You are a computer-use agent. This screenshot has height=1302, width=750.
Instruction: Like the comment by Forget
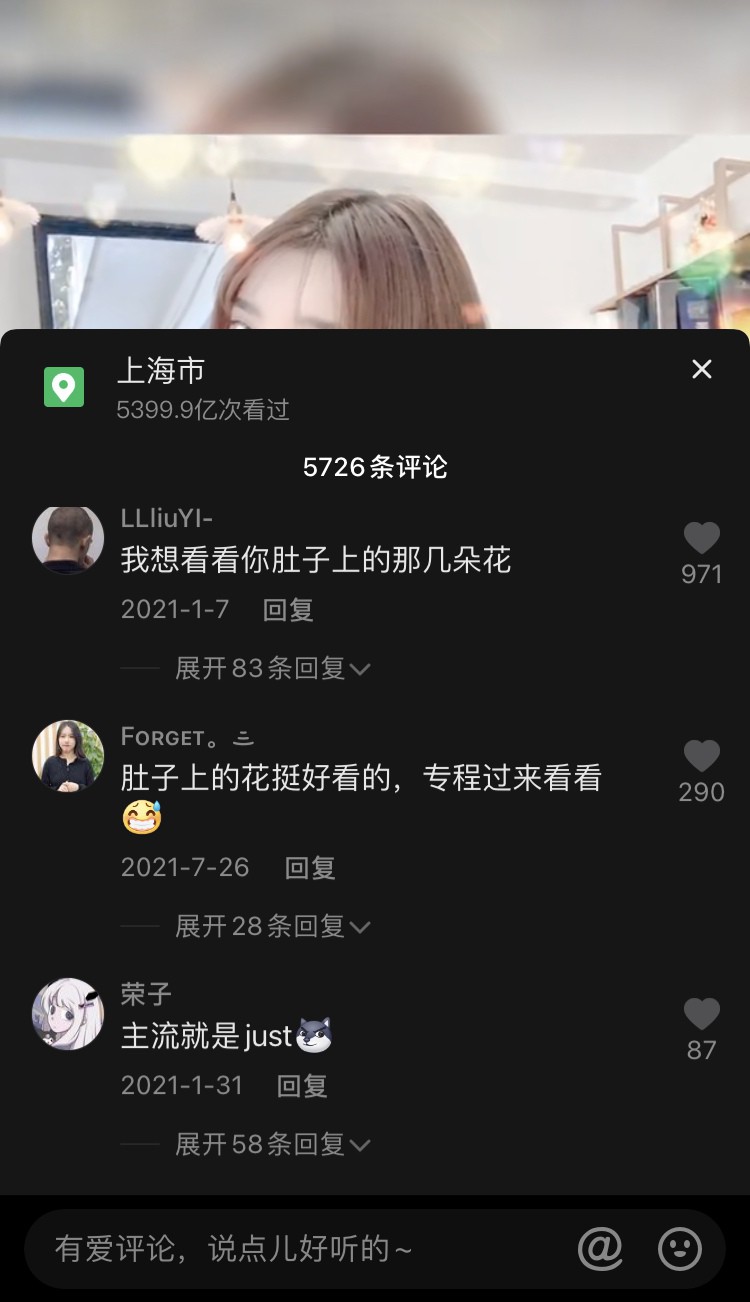701,756
